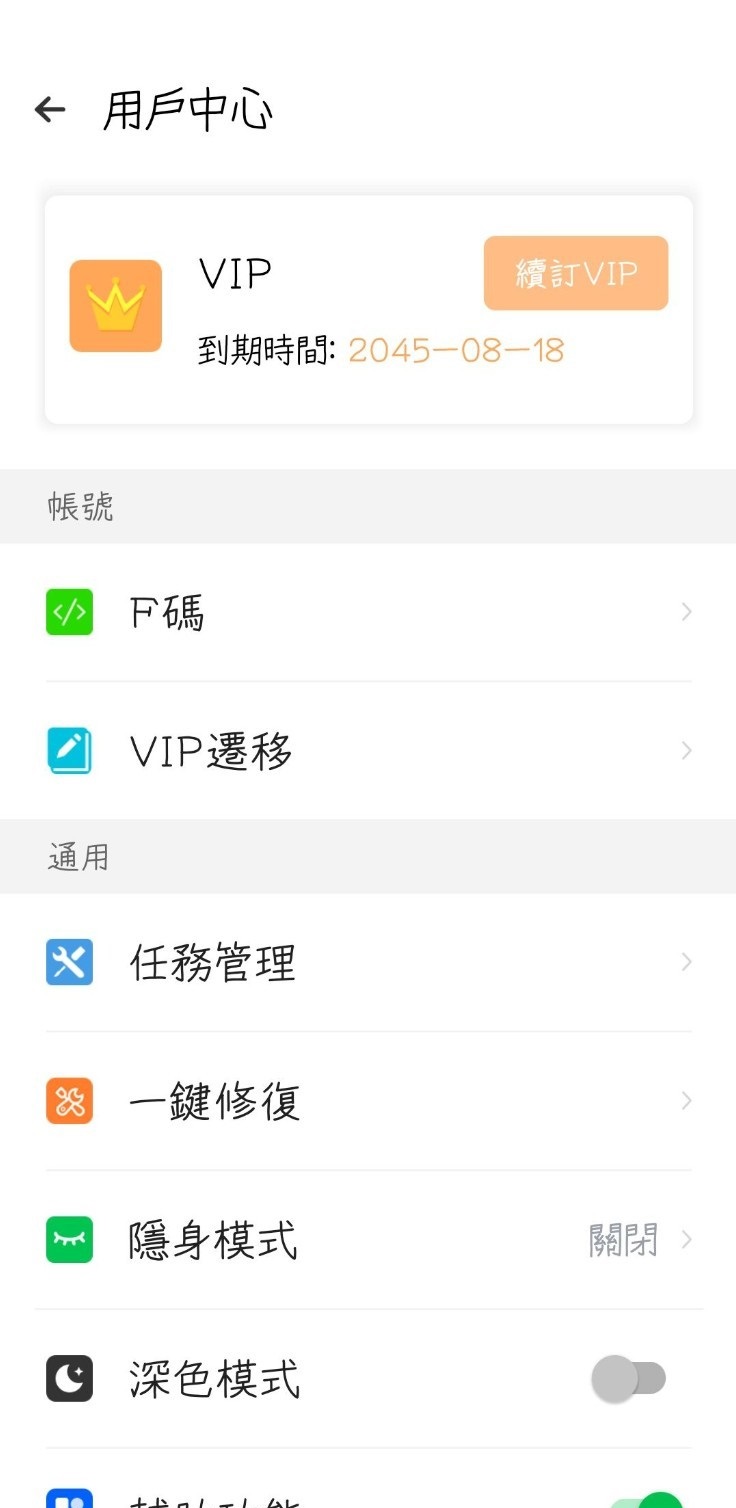Click the VIP crown icon

[x=114, y=306]
